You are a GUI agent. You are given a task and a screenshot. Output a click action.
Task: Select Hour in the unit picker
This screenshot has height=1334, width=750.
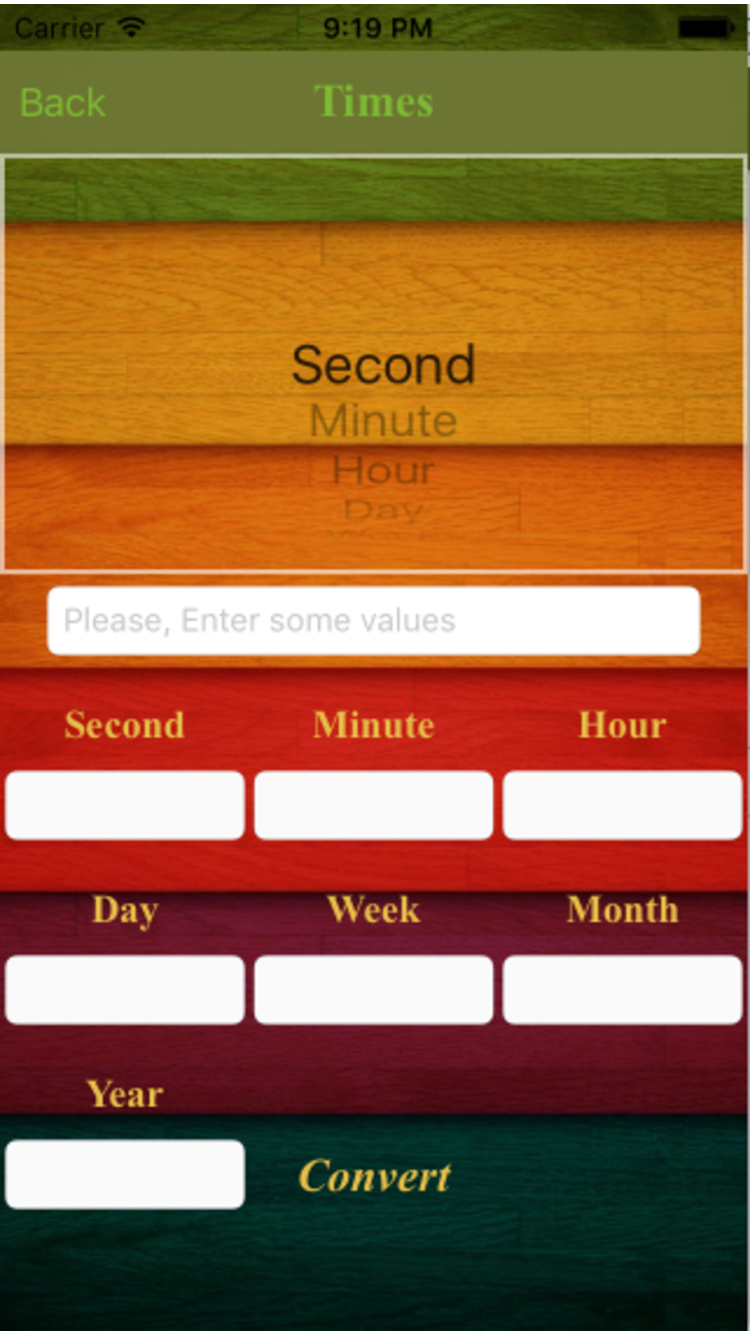tap(383, 469)
